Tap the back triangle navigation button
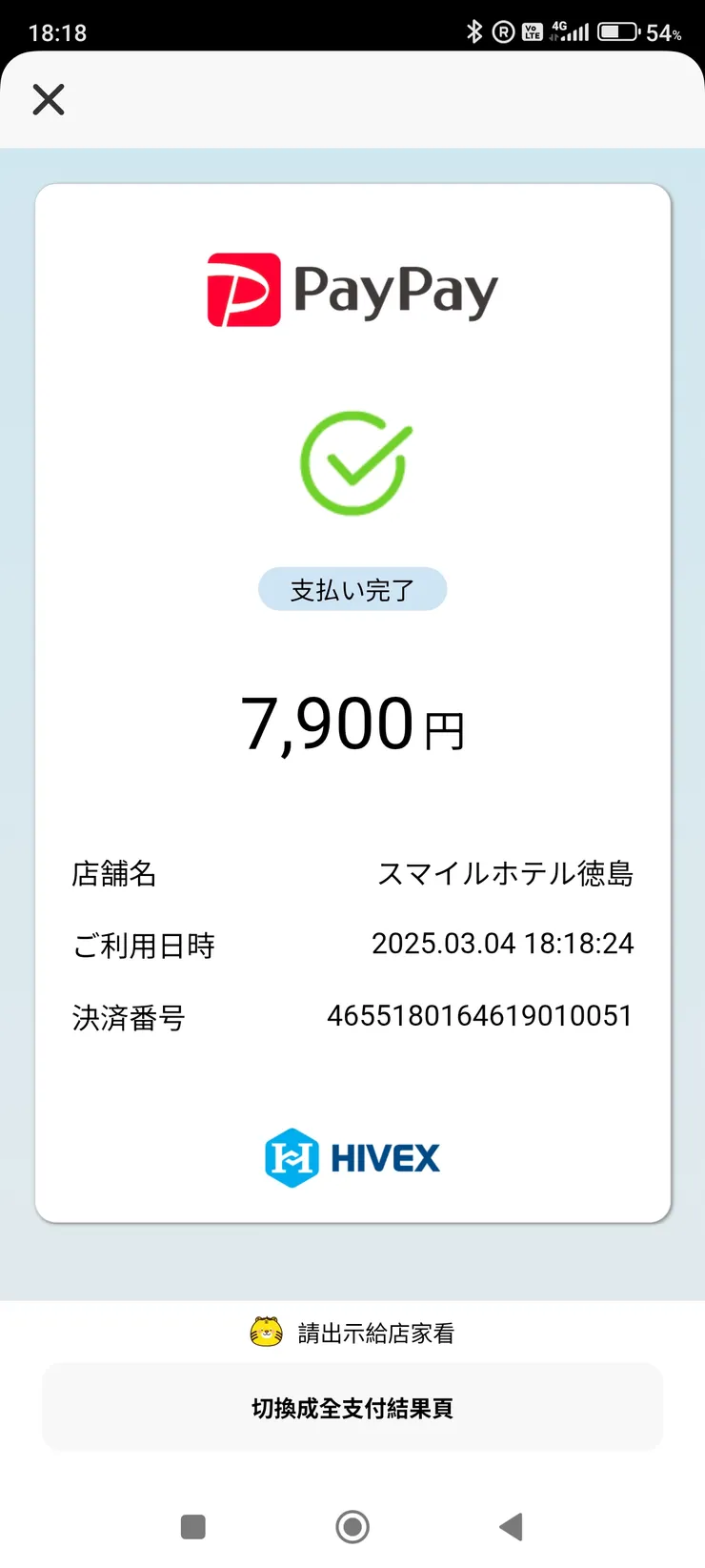 click(511, 1527)
